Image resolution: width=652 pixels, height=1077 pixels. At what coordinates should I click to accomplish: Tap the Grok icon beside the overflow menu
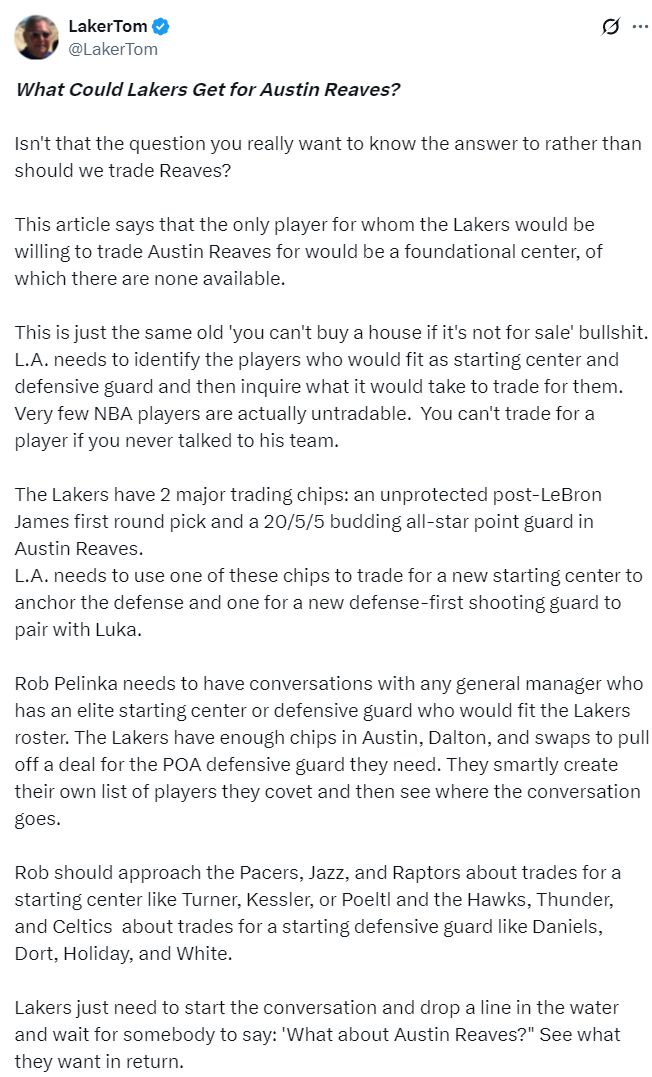click(611, 27)
